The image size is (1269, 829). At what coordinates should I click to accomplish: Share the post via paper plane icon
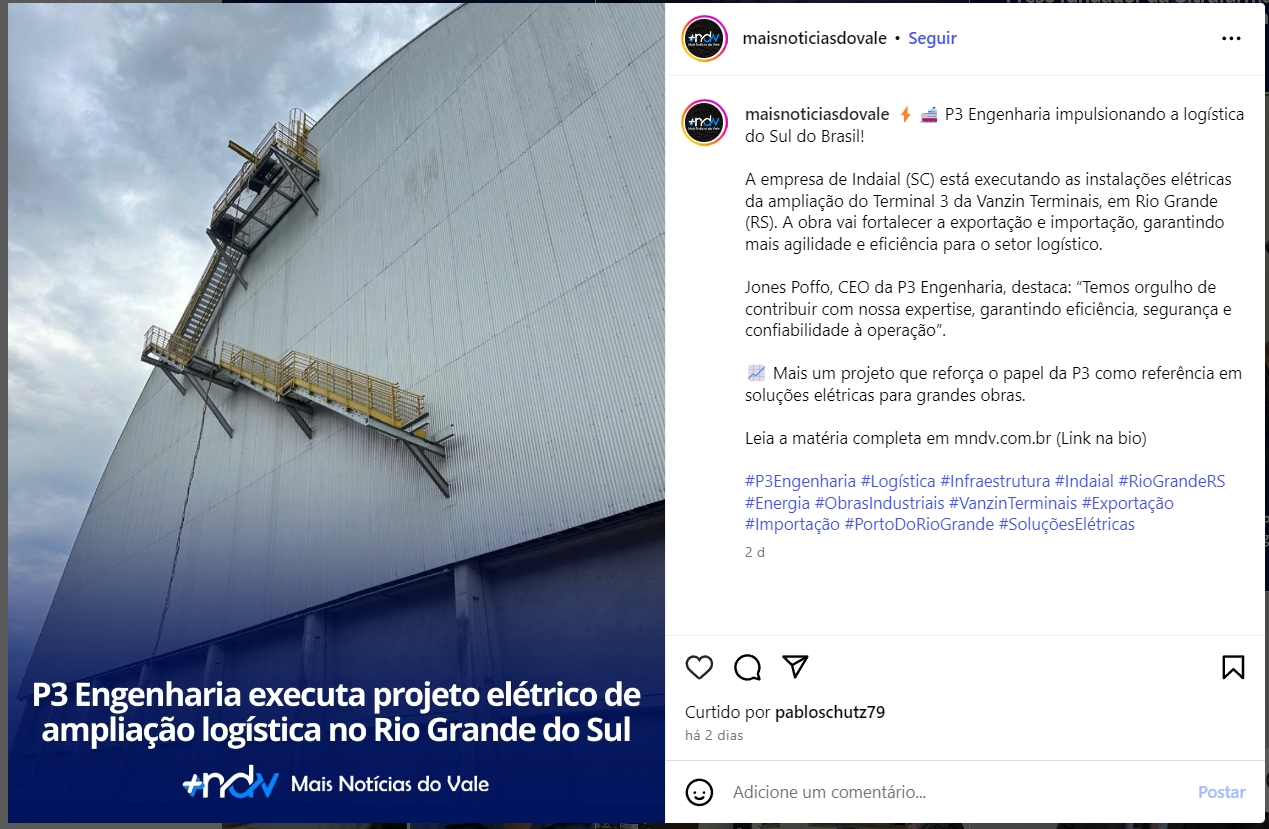795,667
